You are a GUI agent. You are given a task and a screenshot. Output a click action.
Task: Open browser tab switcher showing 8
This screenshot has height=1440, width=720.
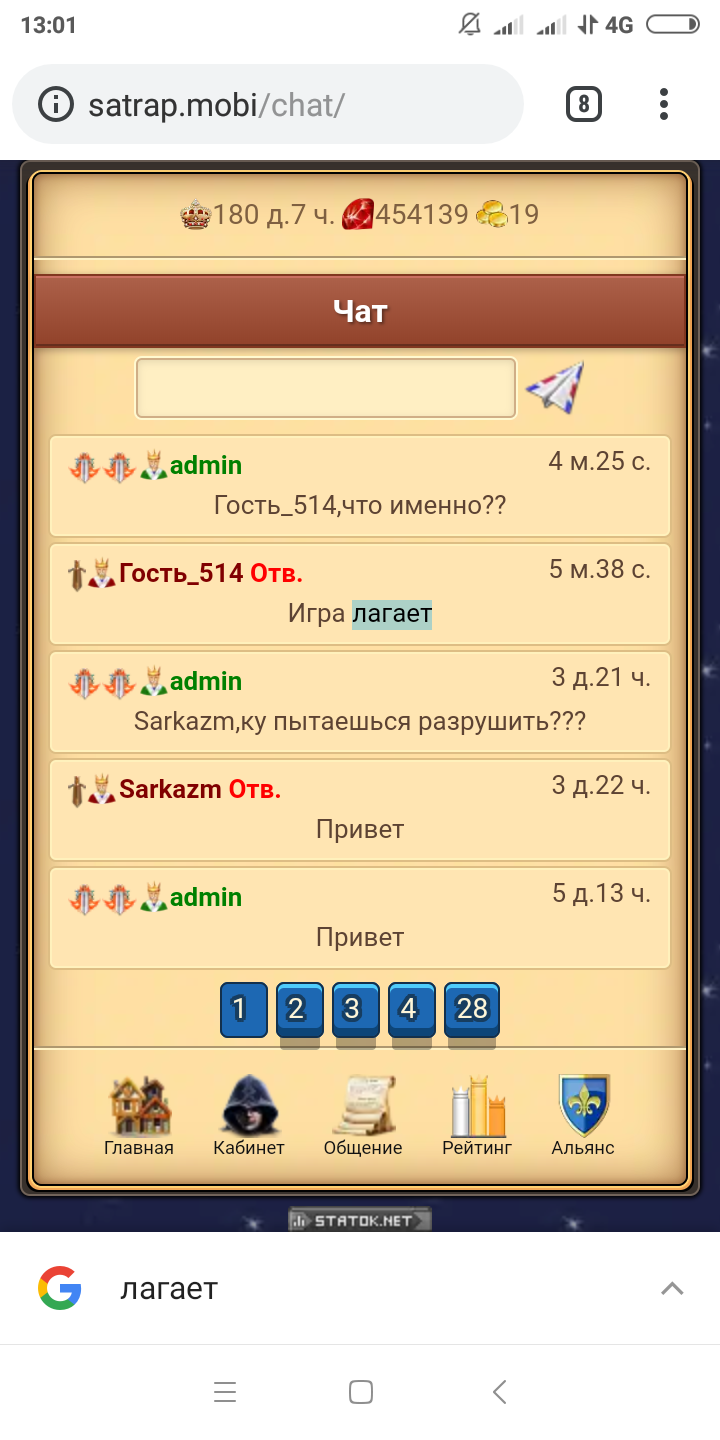coord(584,104)
